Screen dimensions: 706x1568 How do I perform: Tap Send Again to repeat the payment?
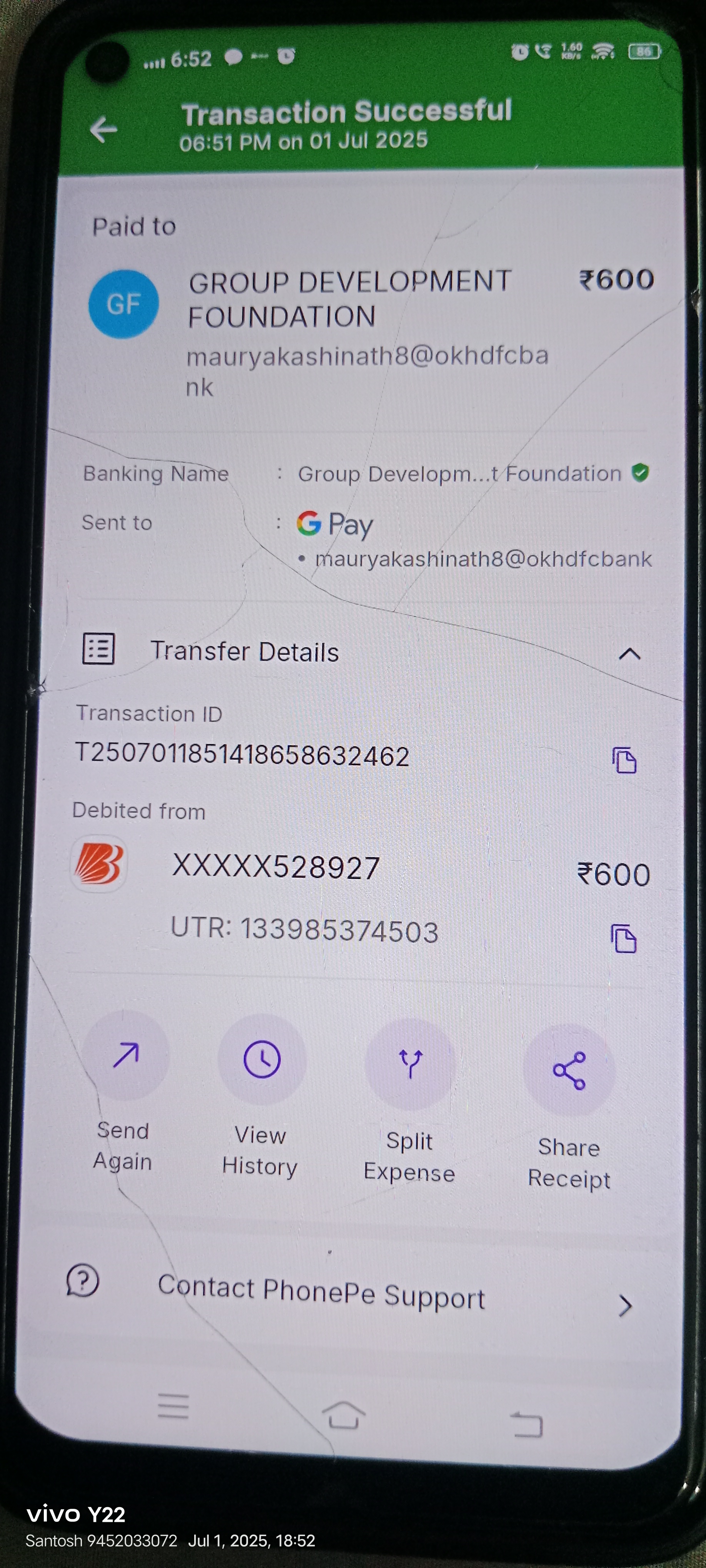pos(125,1056)
